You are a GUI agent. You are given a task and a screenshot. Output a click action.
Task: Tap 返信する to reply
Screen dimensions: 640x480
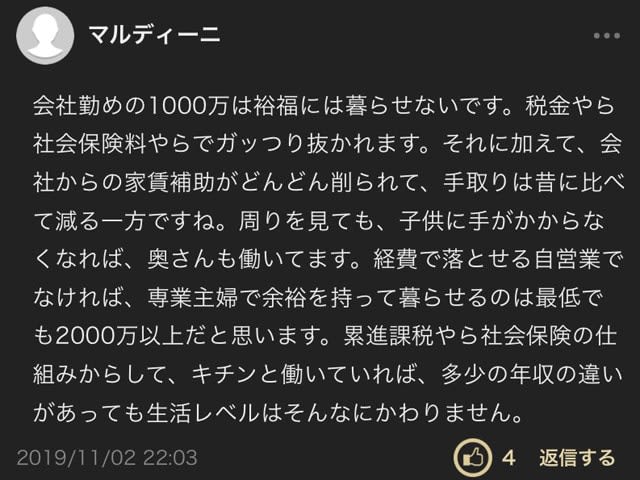point(577,458)
